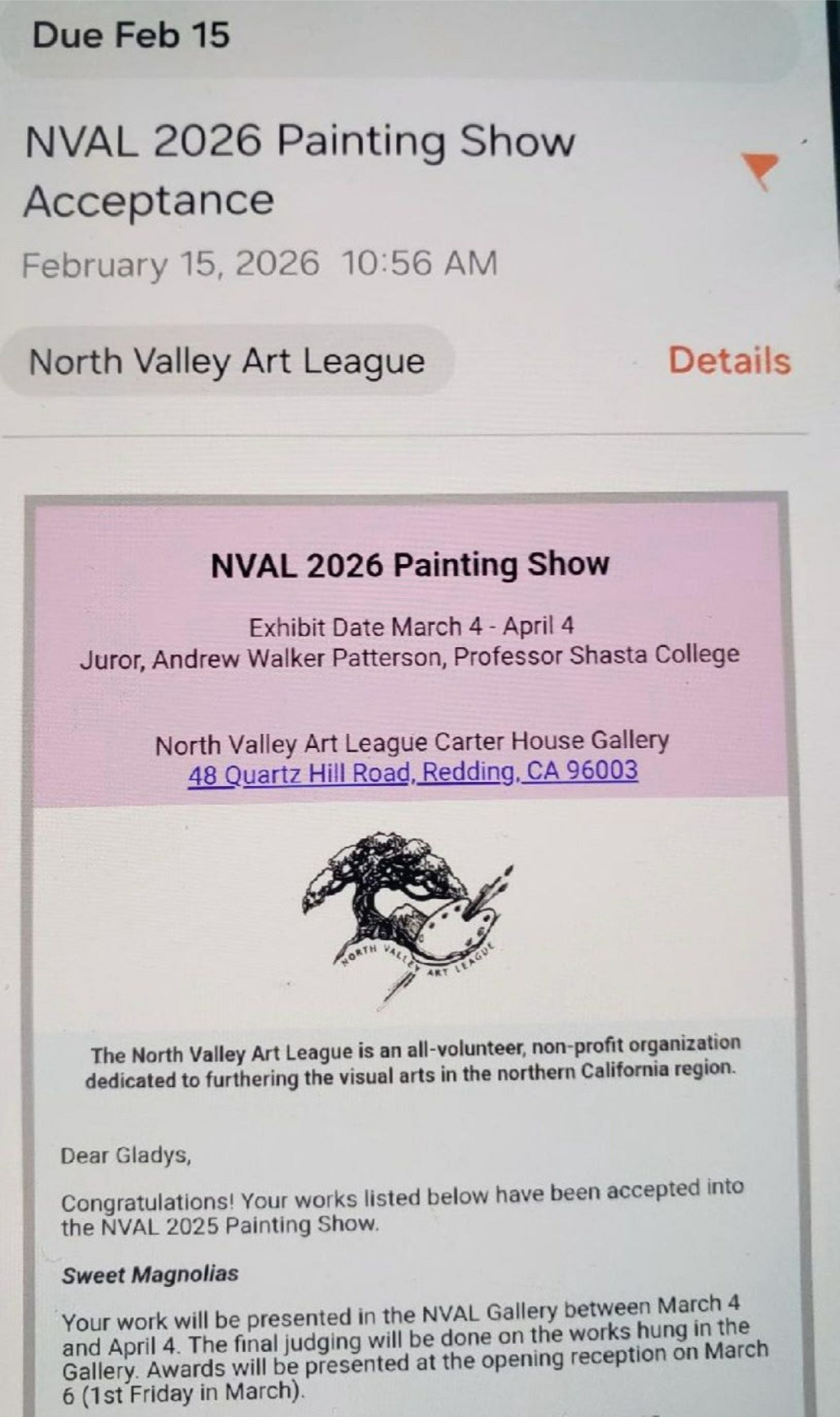Open the email Details

pos(730,361)
